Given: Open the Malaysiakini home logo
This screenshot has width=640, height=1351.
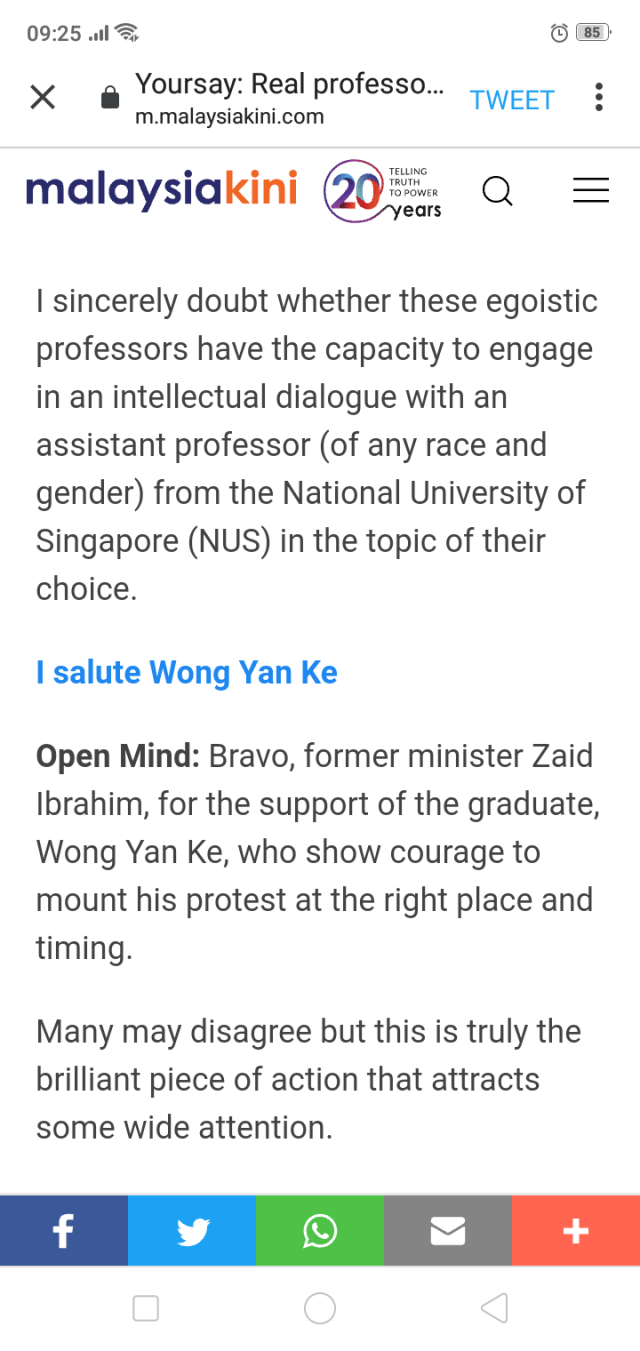Looking at the screenshot, I should coord(161,189).
